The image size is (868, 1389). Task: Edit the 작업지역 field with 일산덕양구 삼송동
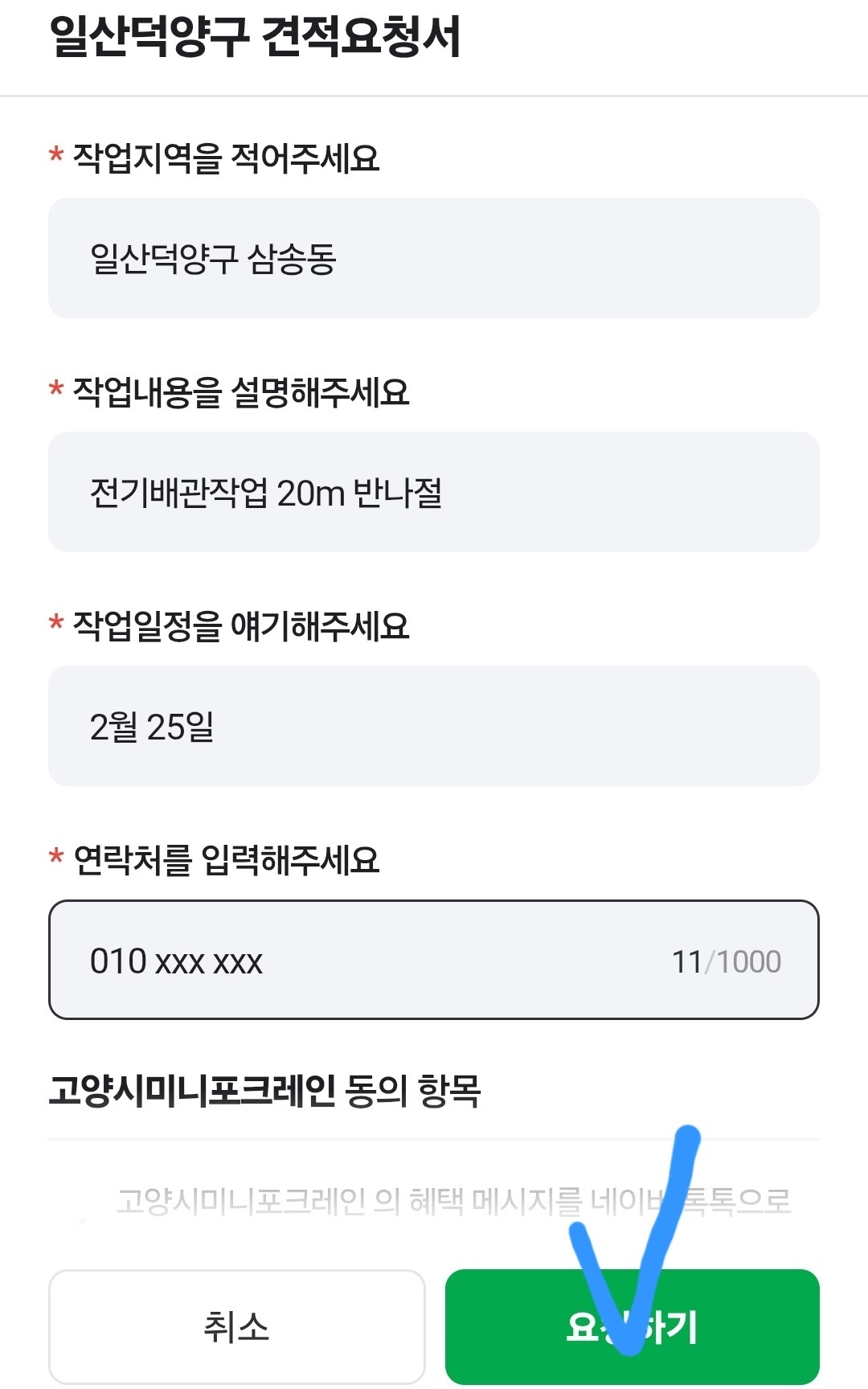(x=434, y=258)
